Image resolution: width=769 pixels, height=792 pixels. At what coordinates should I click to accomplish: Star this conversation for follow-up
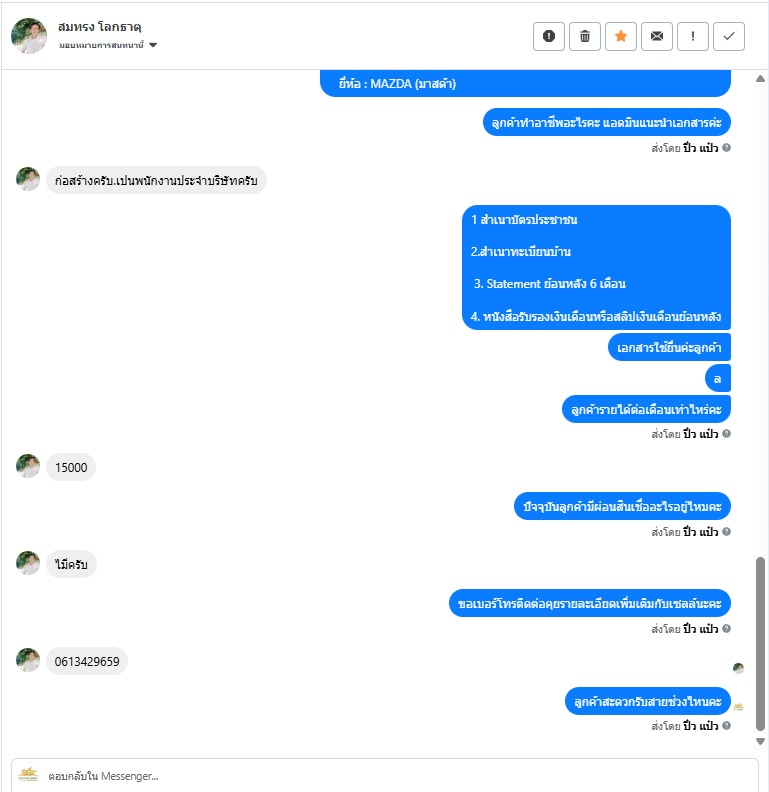pyautogui.click(x=621, y=36)
